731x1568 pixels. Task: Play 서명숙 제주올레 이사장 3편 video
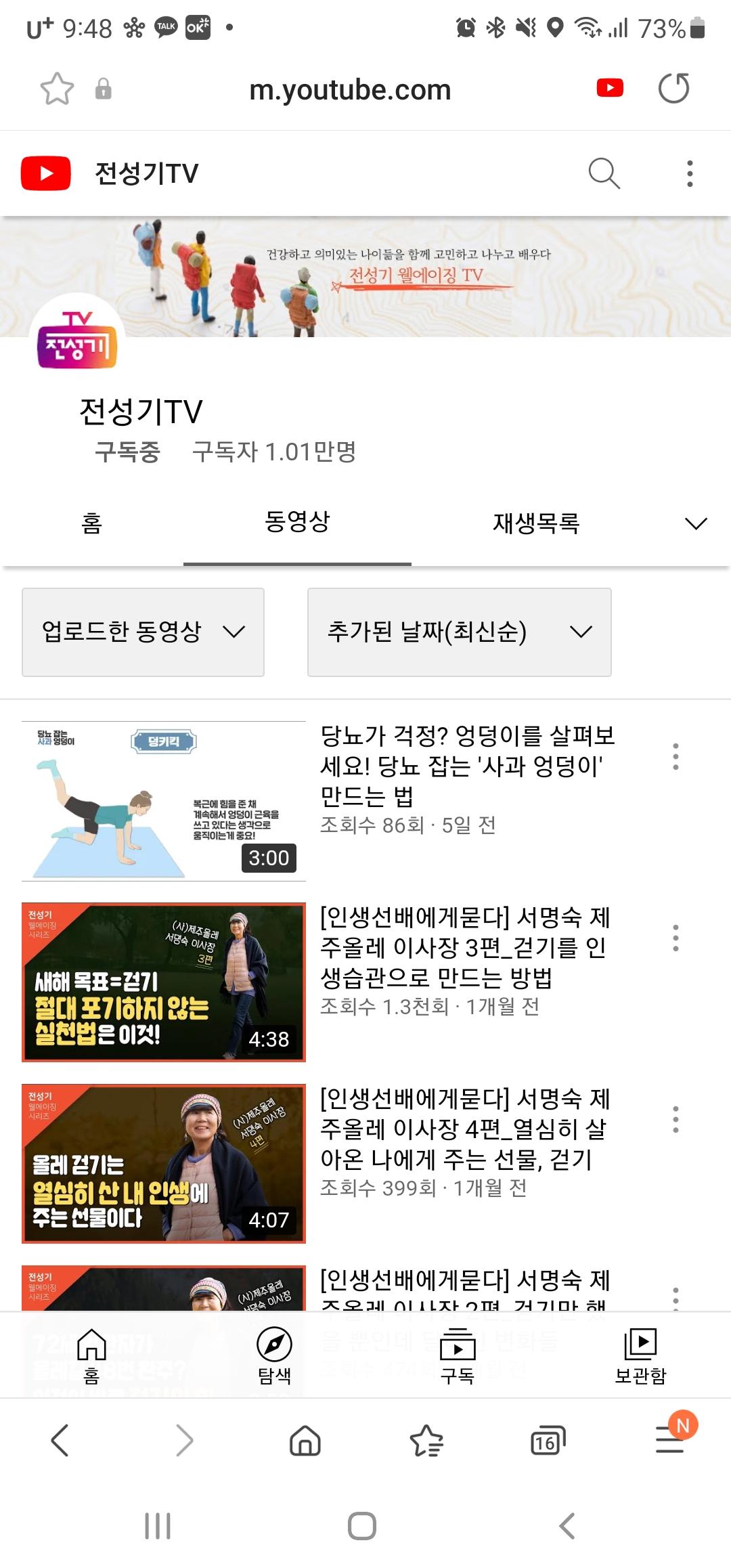pyautogui.click(x=164, y=982)
